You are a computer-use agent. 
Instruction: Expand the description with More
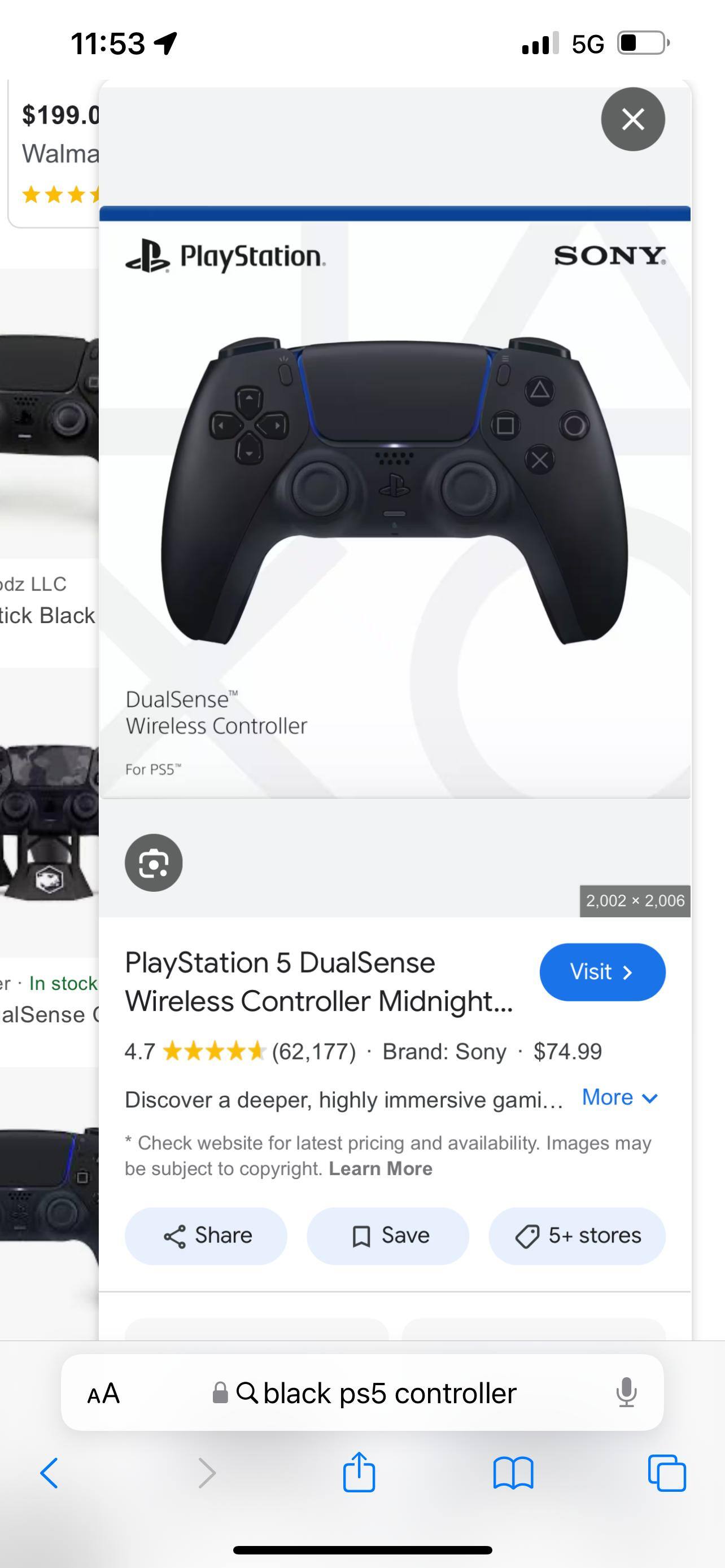coord(619,1097)
